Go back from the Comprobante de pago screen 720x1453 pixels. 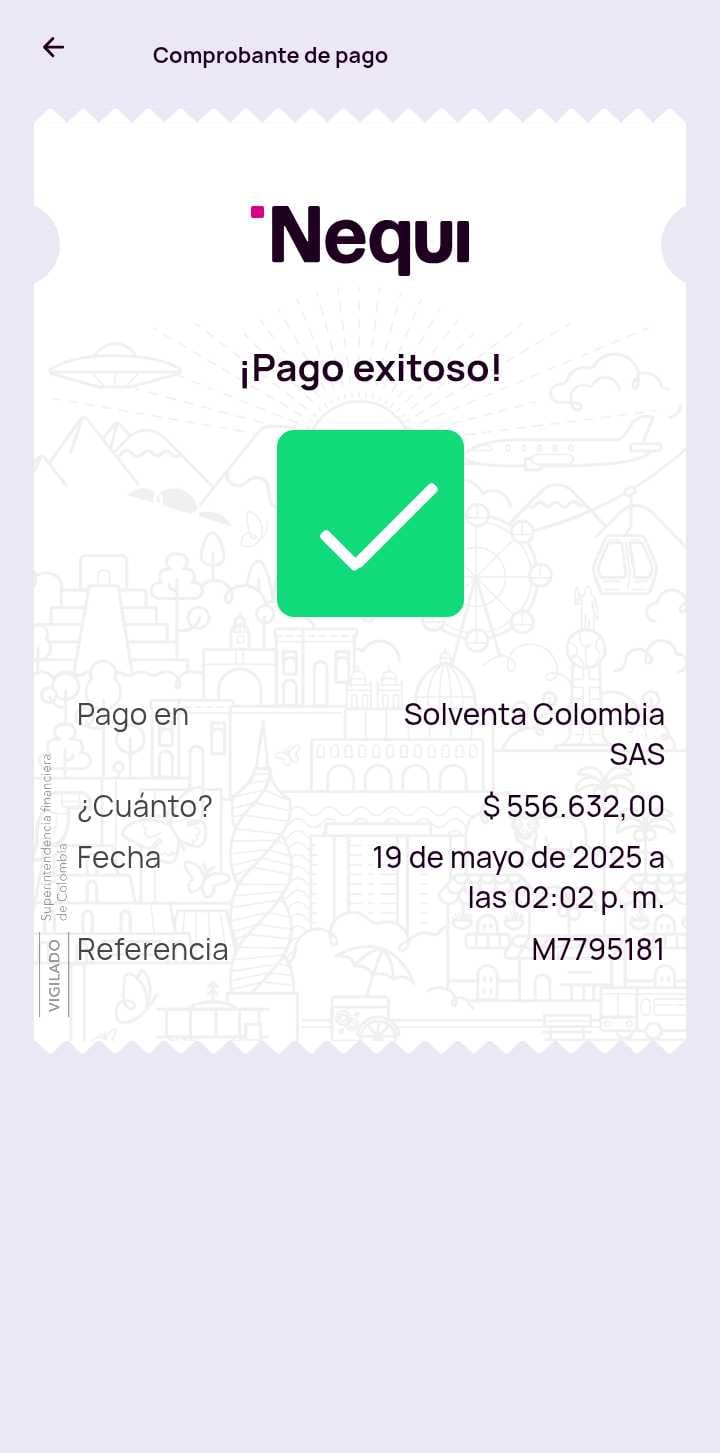[x=53, y=47]
